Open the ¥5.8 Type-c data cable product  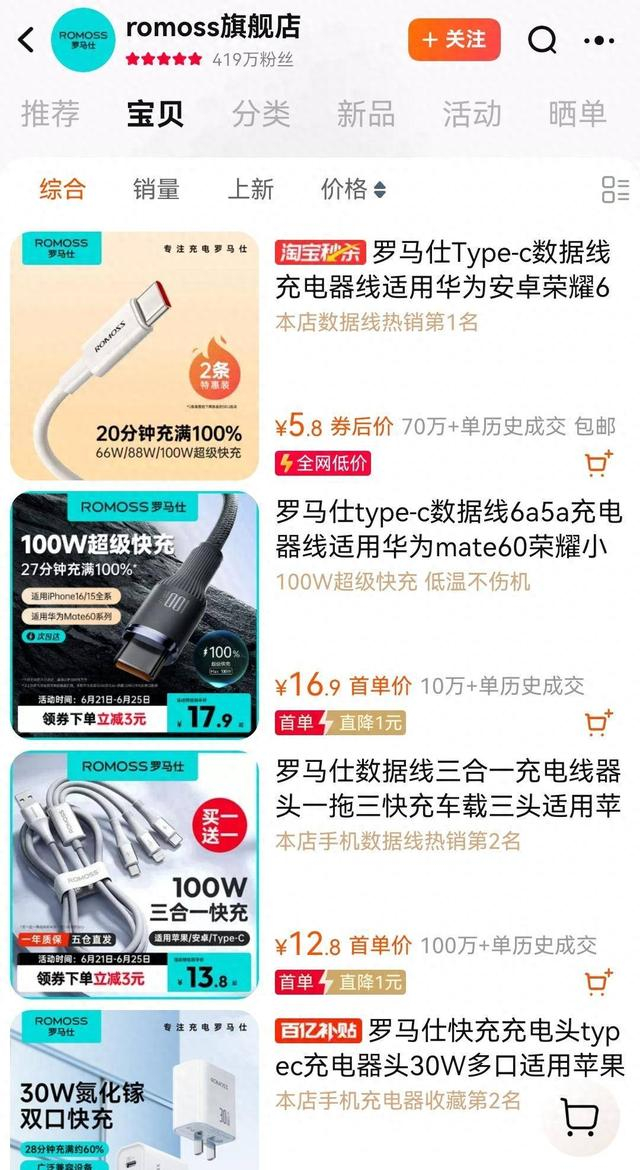(442, 269)
